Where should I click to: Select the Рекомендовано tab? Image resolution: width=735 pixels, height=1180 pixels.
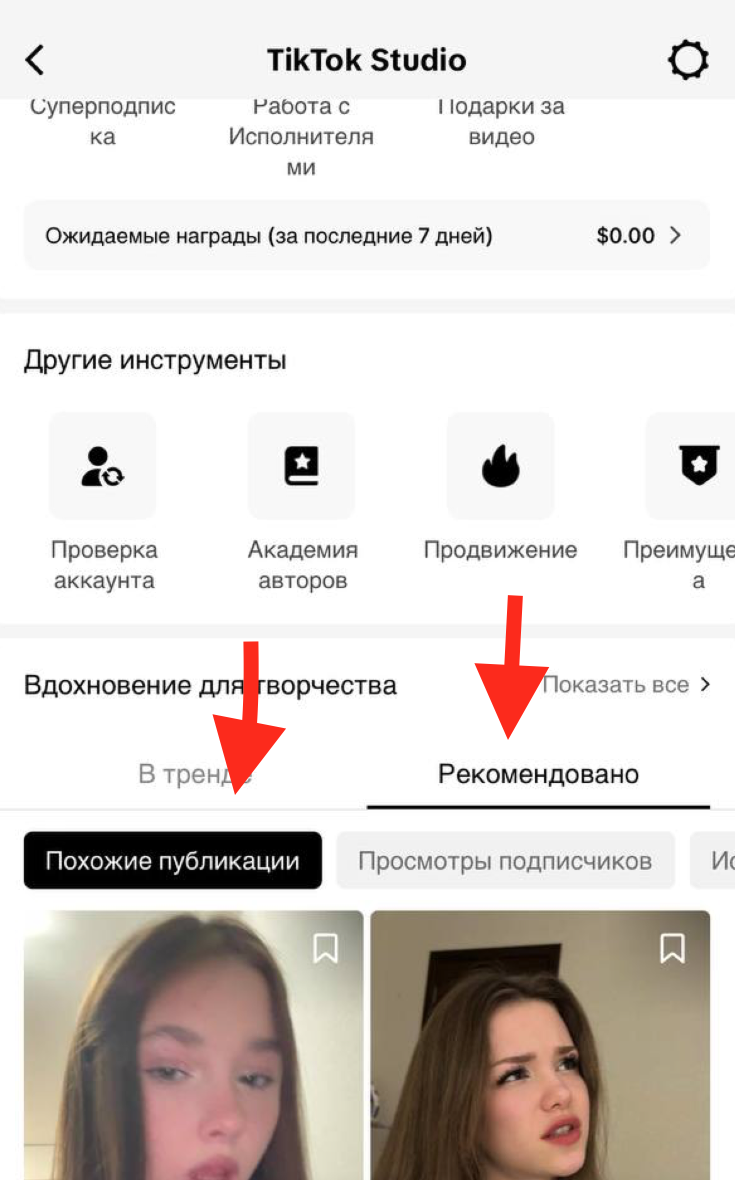click(538, 774)
